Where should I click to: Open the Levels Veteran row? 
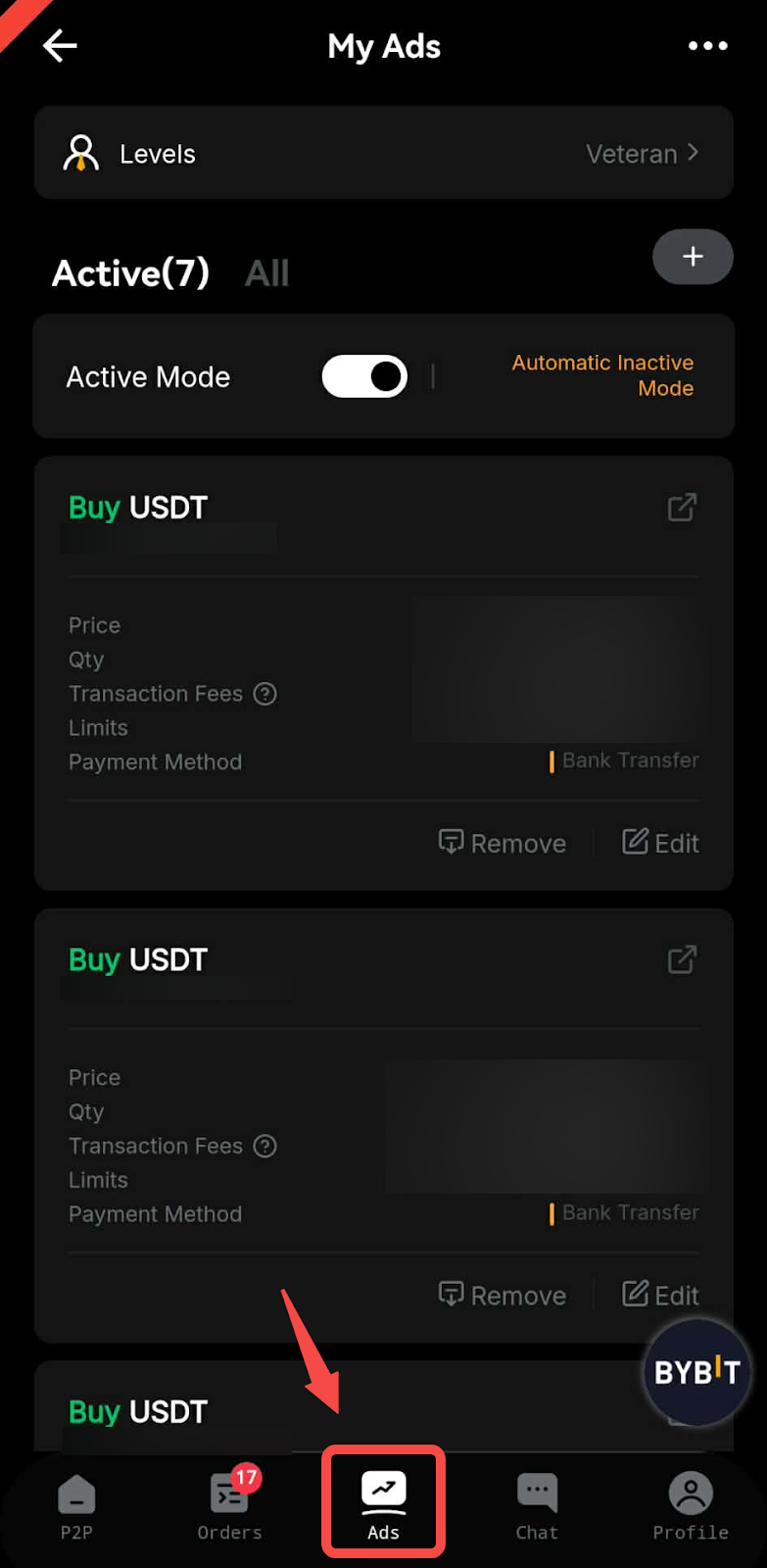click(x=383, y=154)
